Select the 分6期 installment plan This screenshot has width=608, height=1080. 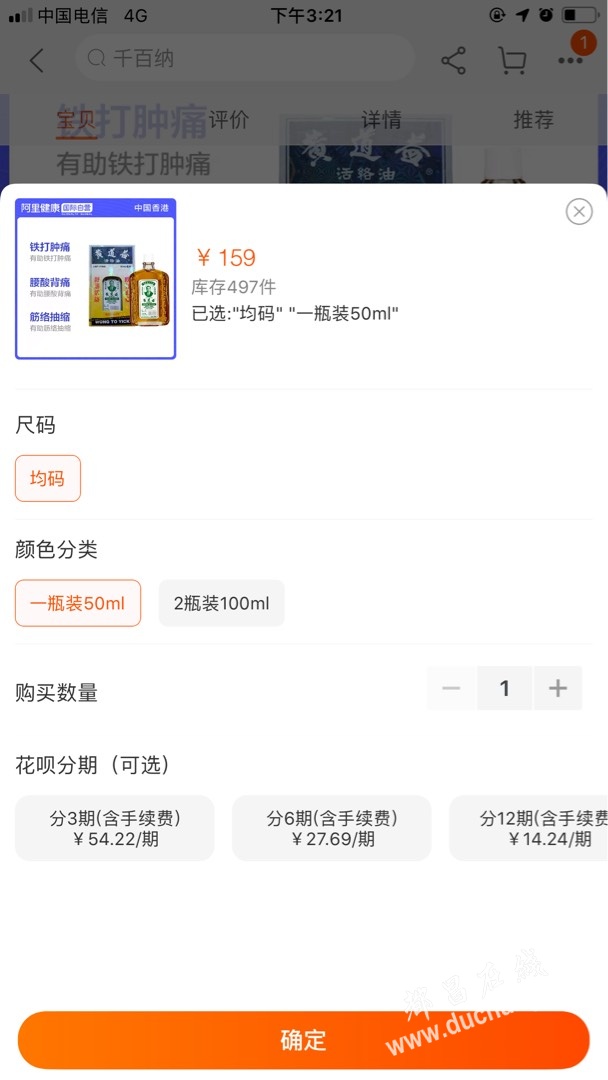tap(332, 828)
